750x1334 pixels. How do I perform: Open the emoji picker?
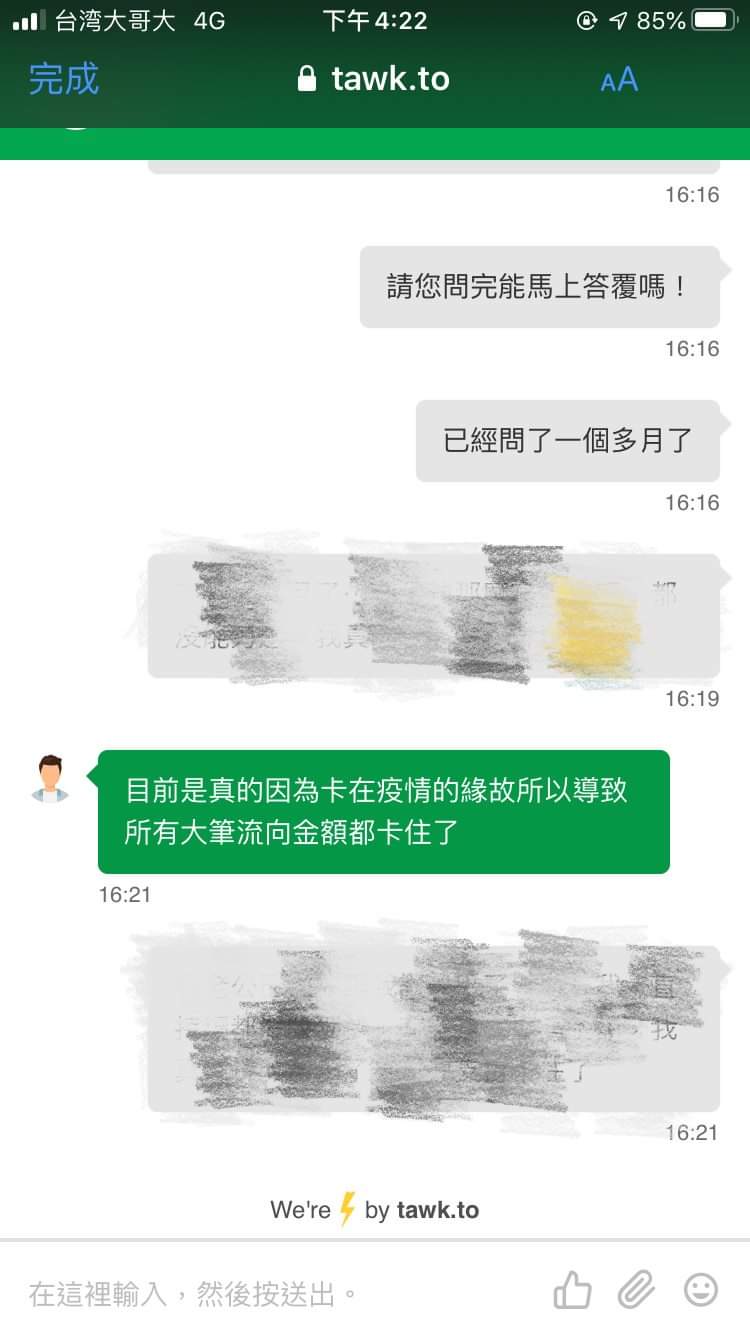pos(701,1290)
